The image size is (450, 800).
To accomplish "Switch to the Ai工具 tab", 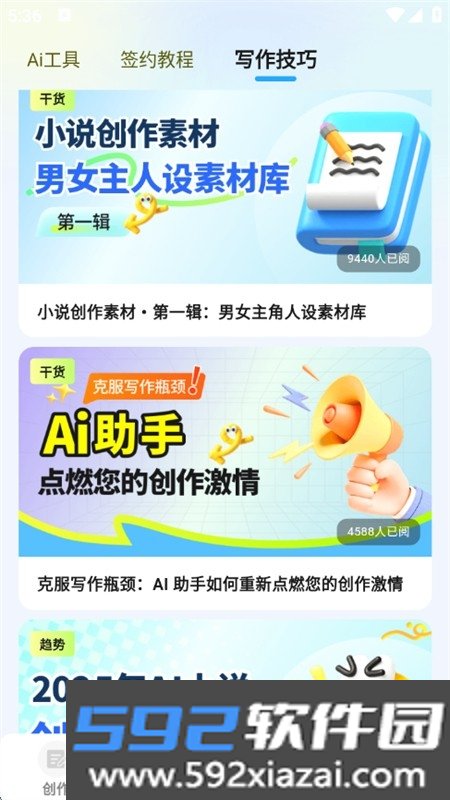I will pos(54,60).
